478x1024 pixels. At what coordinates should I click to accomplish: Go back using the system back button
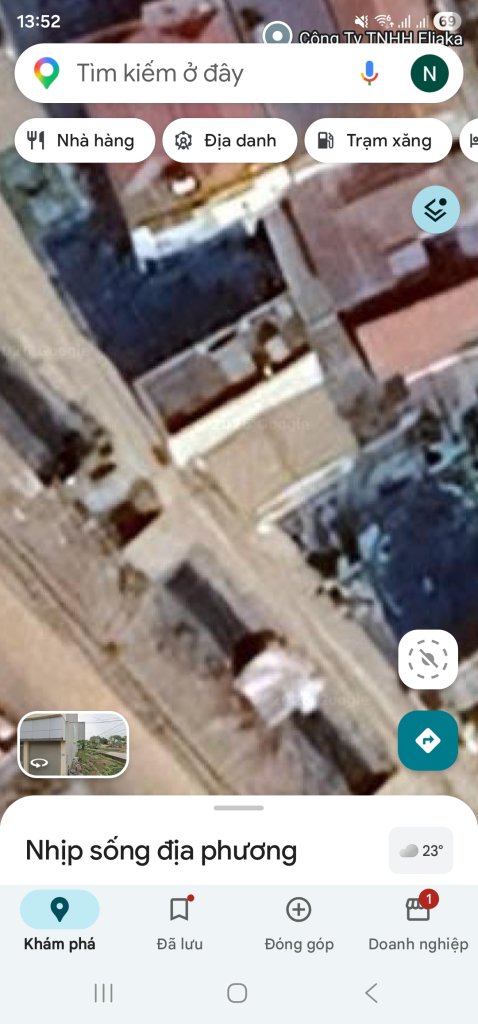point(371,993)
